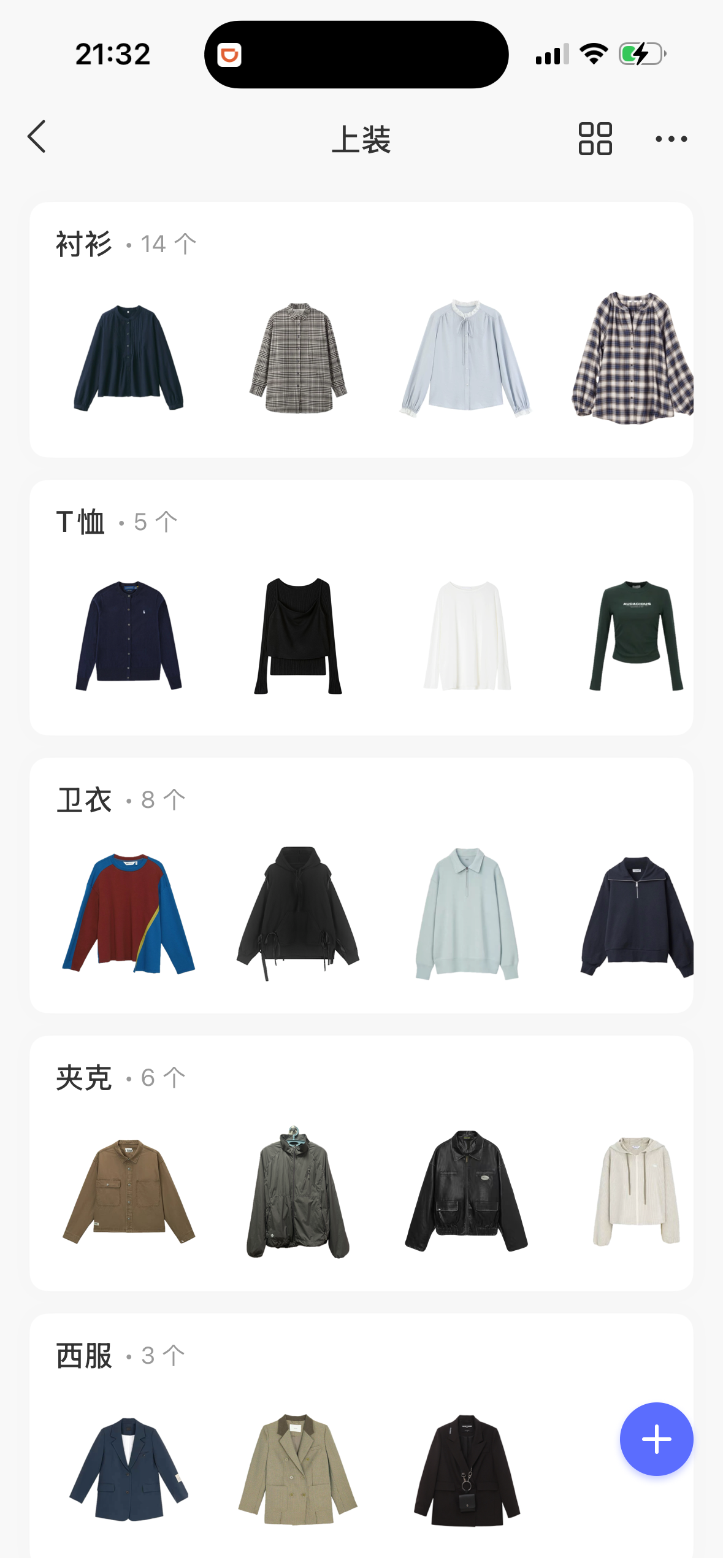Viewport: 723px width, 1568px height.
Task: Switch to grid view layout
Action: click(x=595, y=139)
